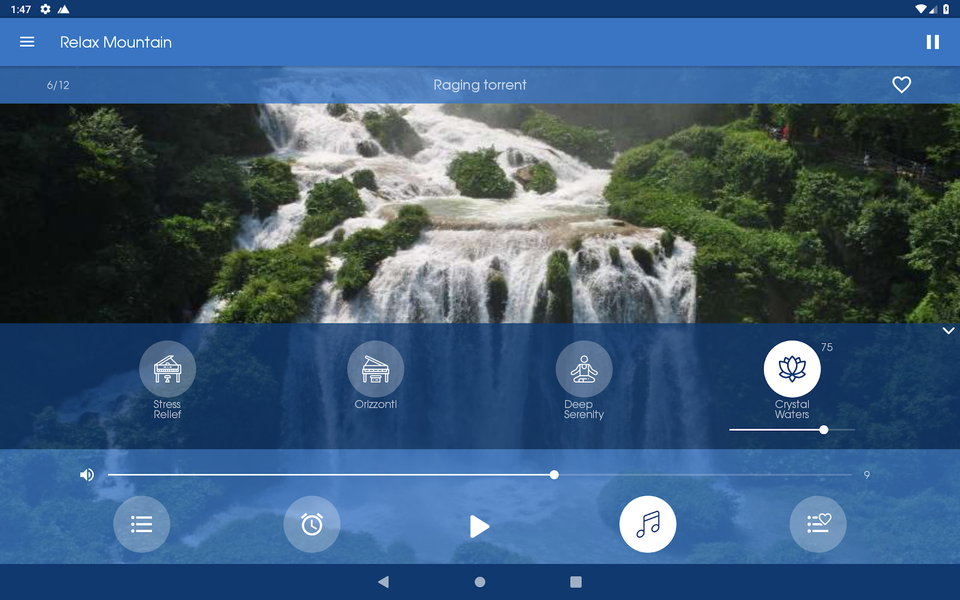
Task: Favorite the Raging torrent sound
Action: 901,85
